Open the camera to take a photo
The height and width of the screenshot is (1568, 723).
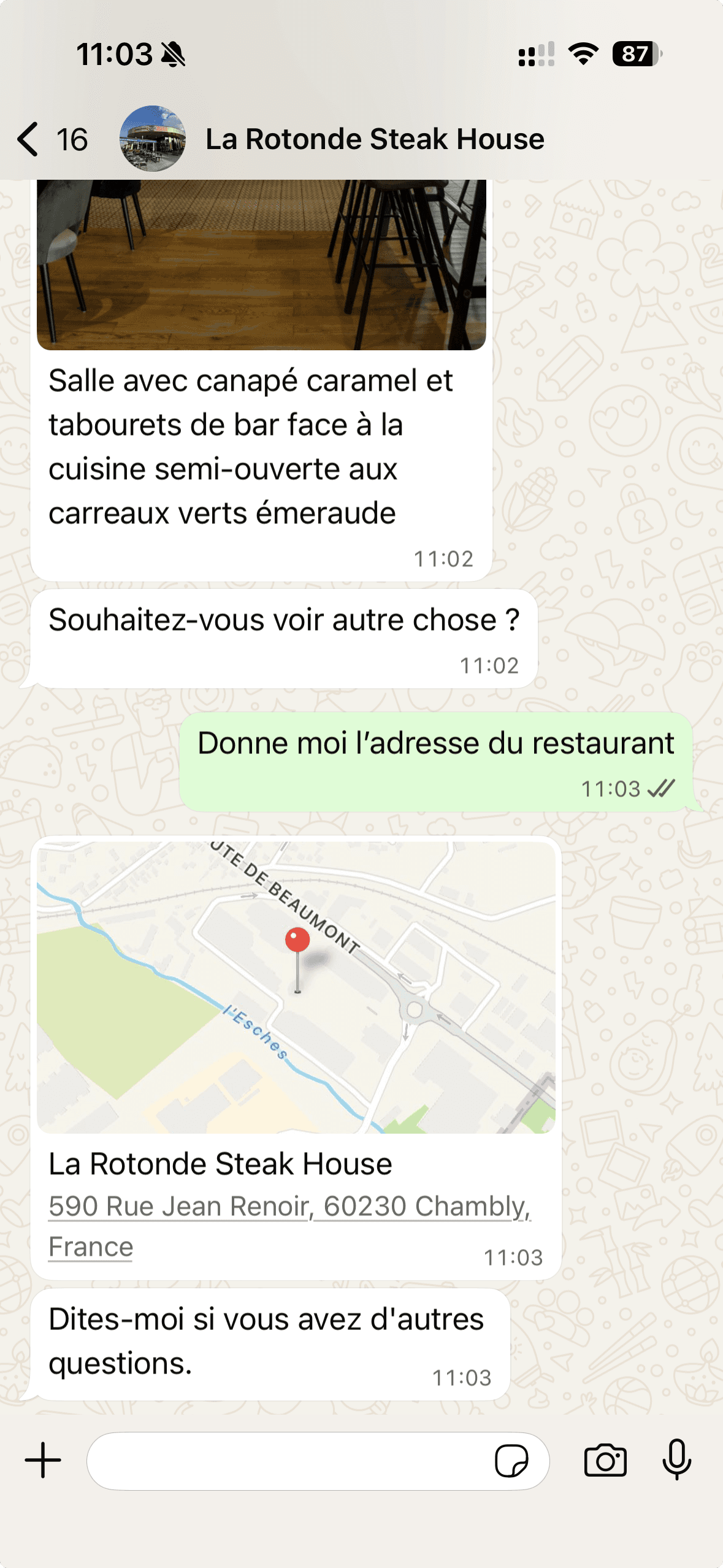point(605,1461)
